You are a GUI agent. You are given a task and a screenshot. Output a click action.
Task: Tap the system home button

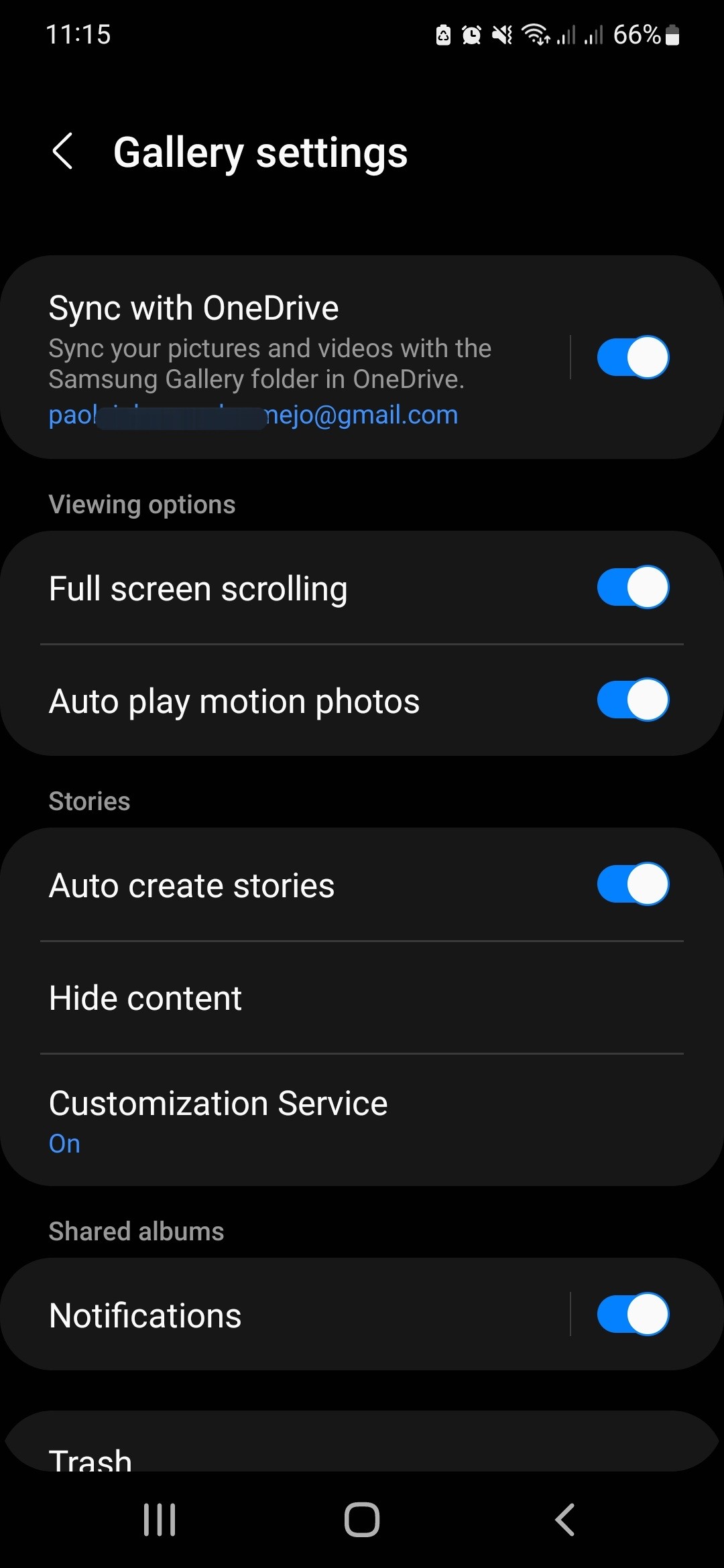click(362, 1519)
